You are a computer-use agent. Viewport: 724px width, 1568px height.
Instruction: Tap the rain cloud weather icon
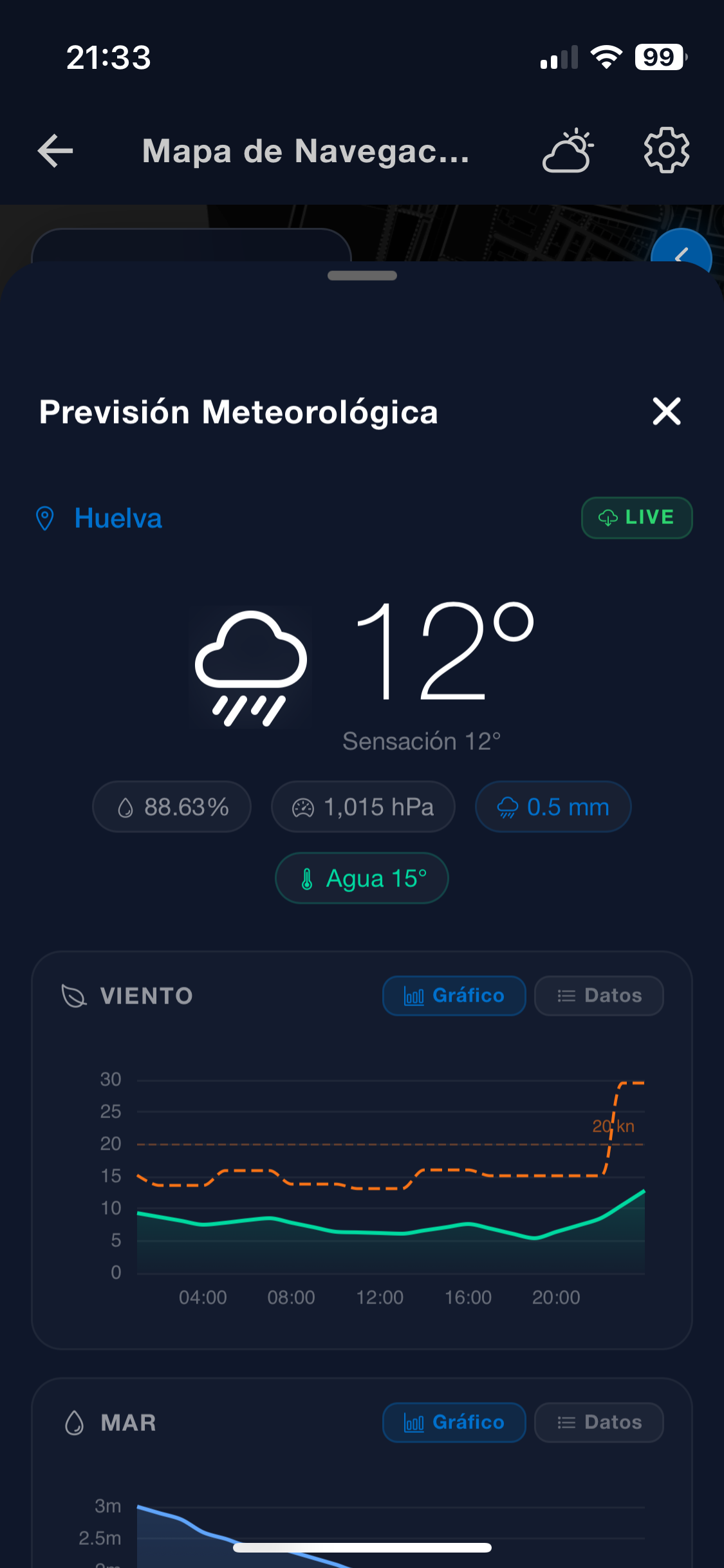point(251,666)
